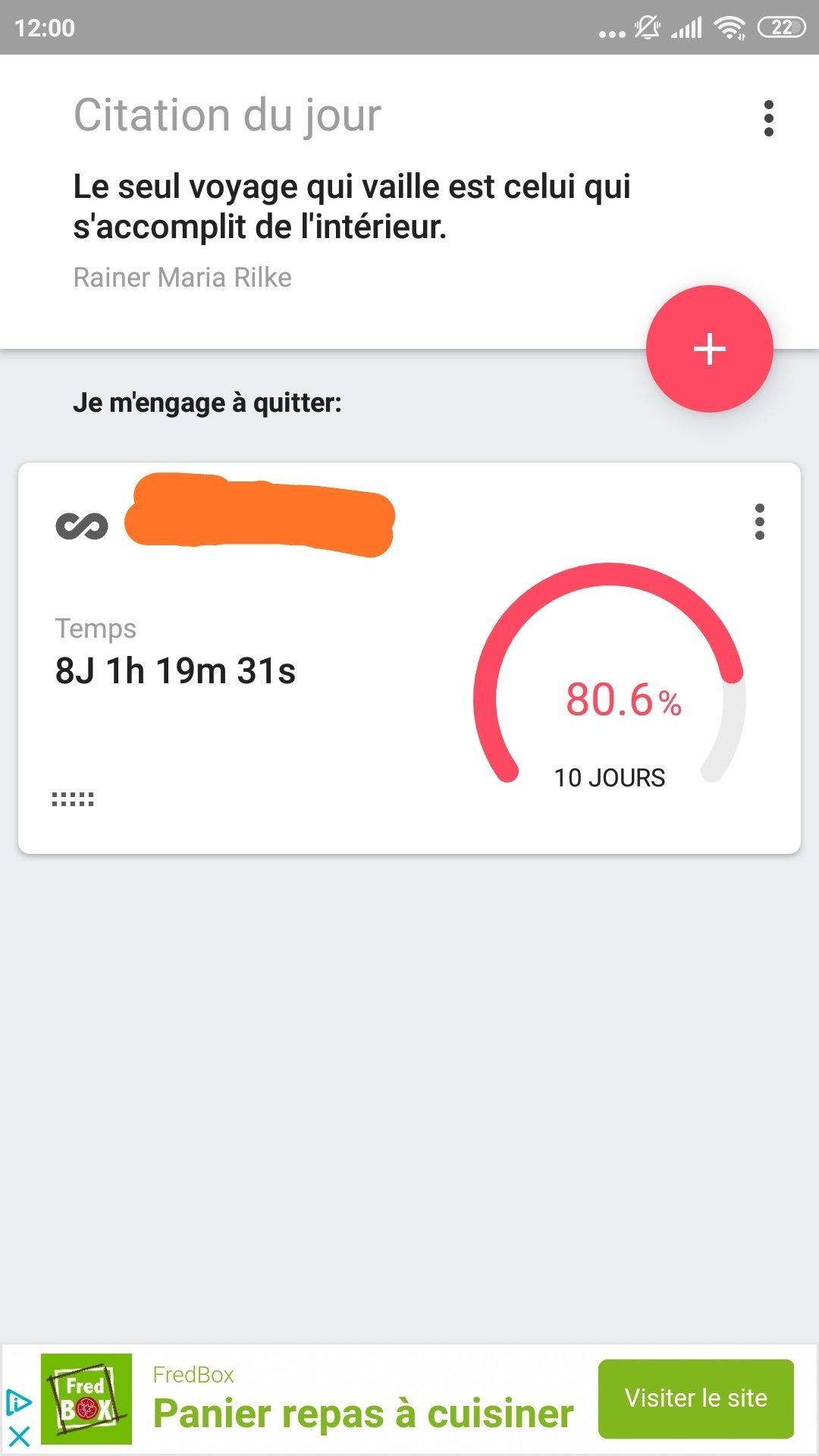Open the ad info icon on the banner
Viewport: 819px width, 1456px height.
18,1402
